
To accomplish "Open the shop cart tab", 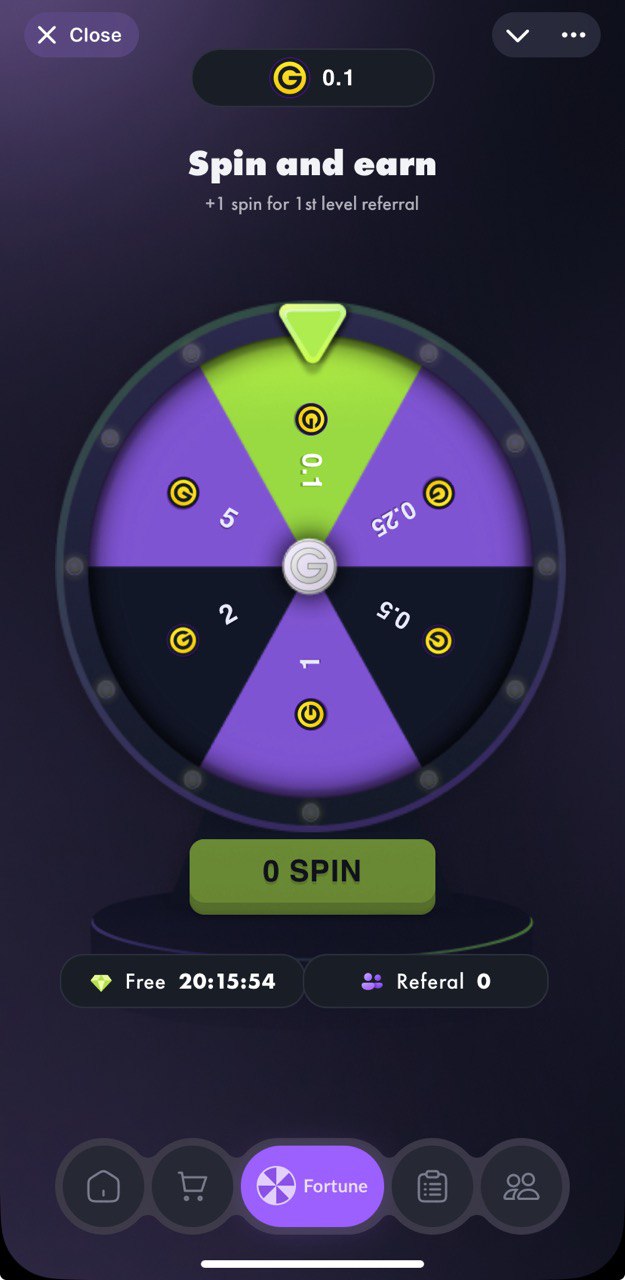I will click(192, 1187).
